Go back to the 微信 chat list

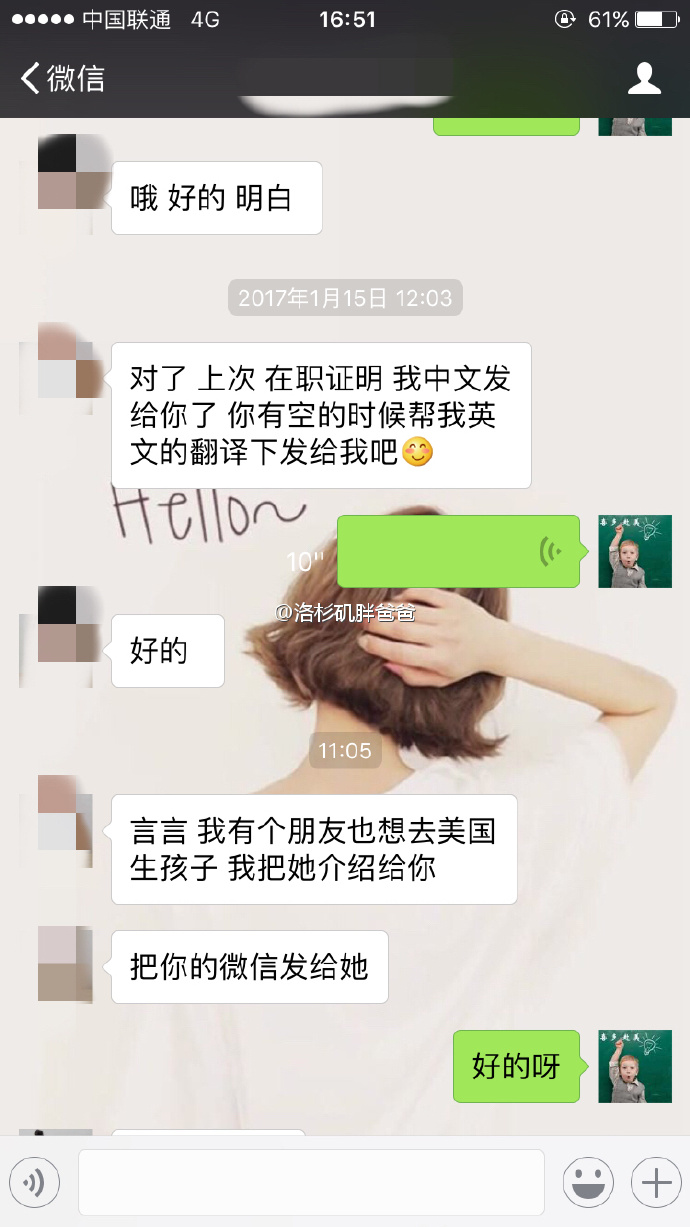click(x=62, y=78)
